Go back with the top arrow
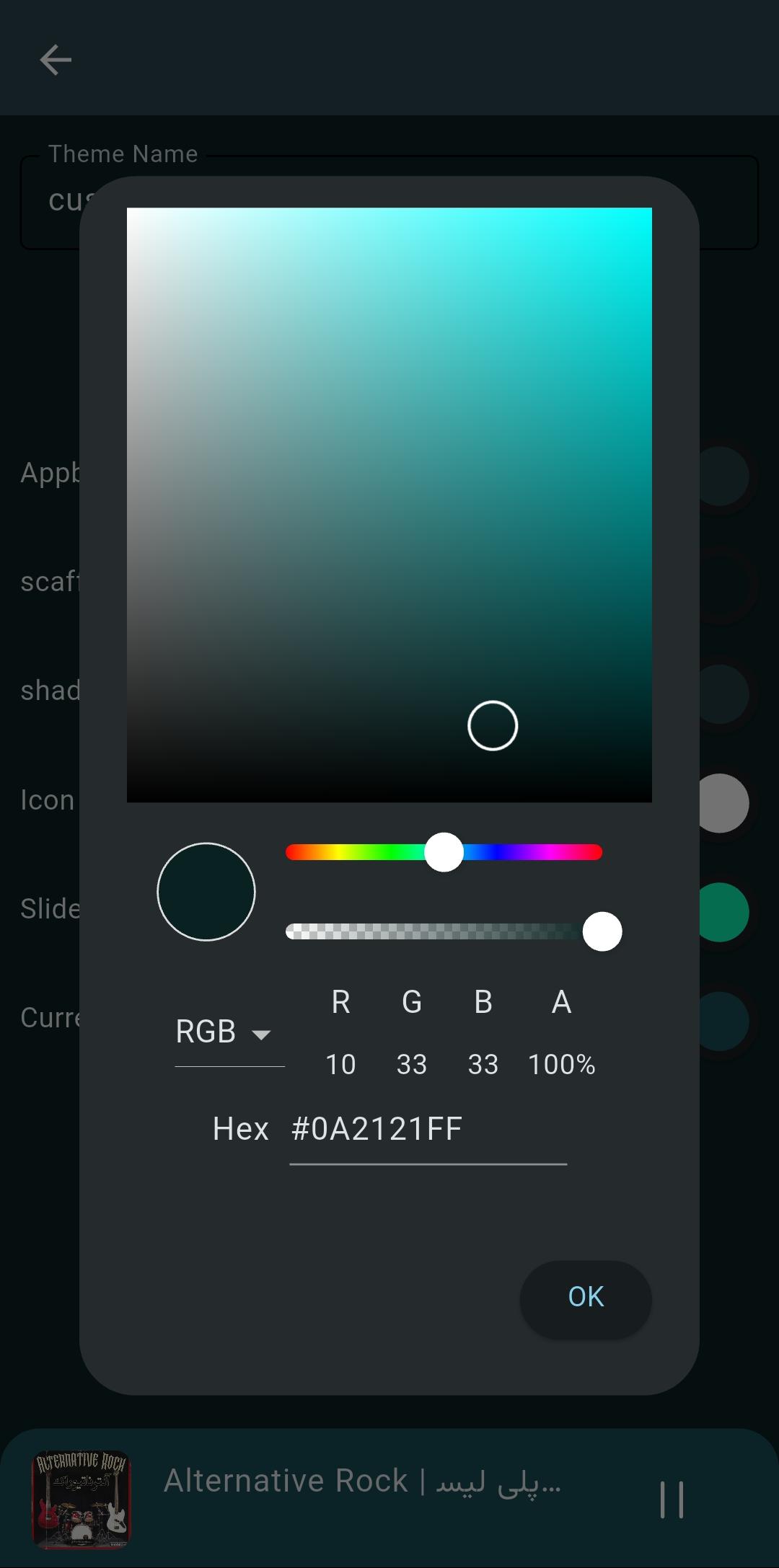Image resolution: width=779 pixels, height=1568 pixels. click(56, 59)
